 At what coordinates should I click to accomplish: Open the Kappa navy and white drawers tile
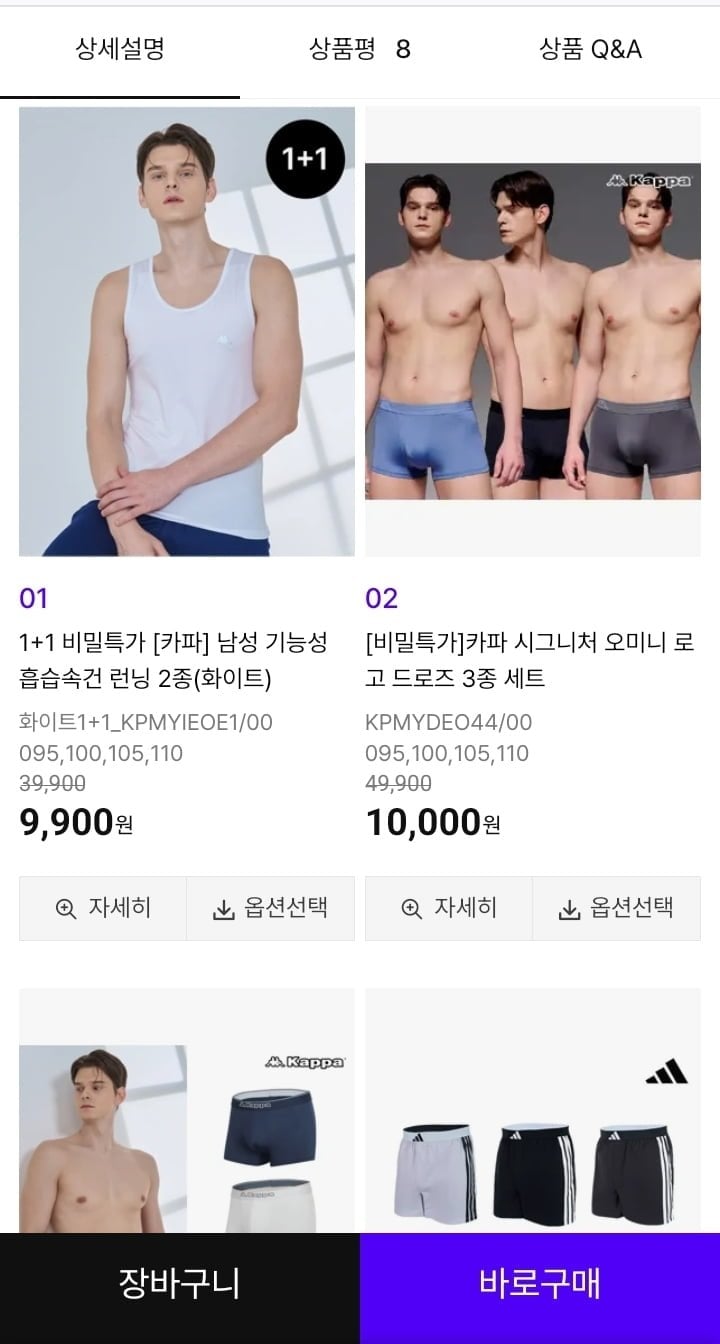187,1110
